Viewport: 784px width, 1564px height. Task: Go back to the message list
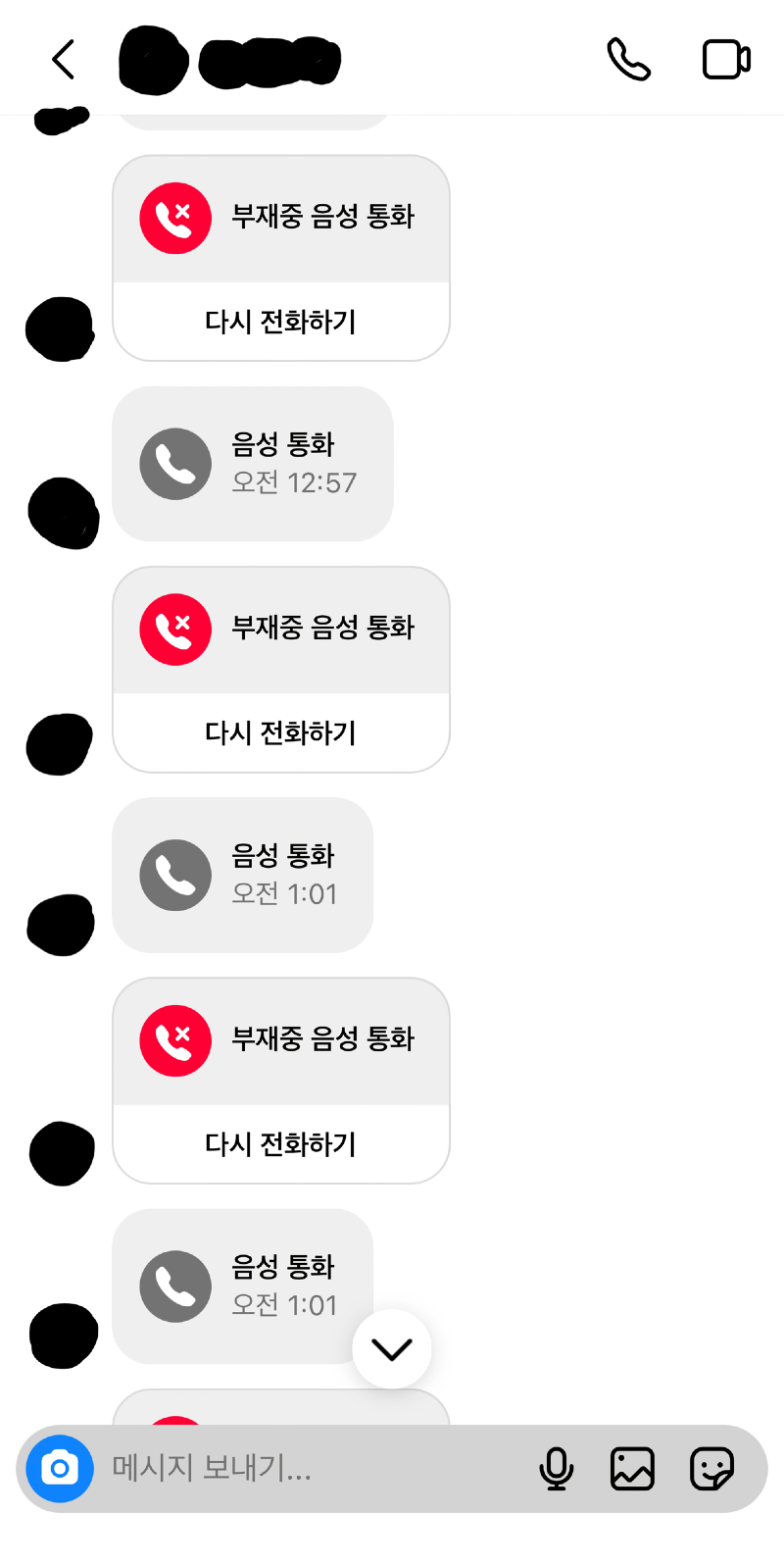tap(64, 60)
